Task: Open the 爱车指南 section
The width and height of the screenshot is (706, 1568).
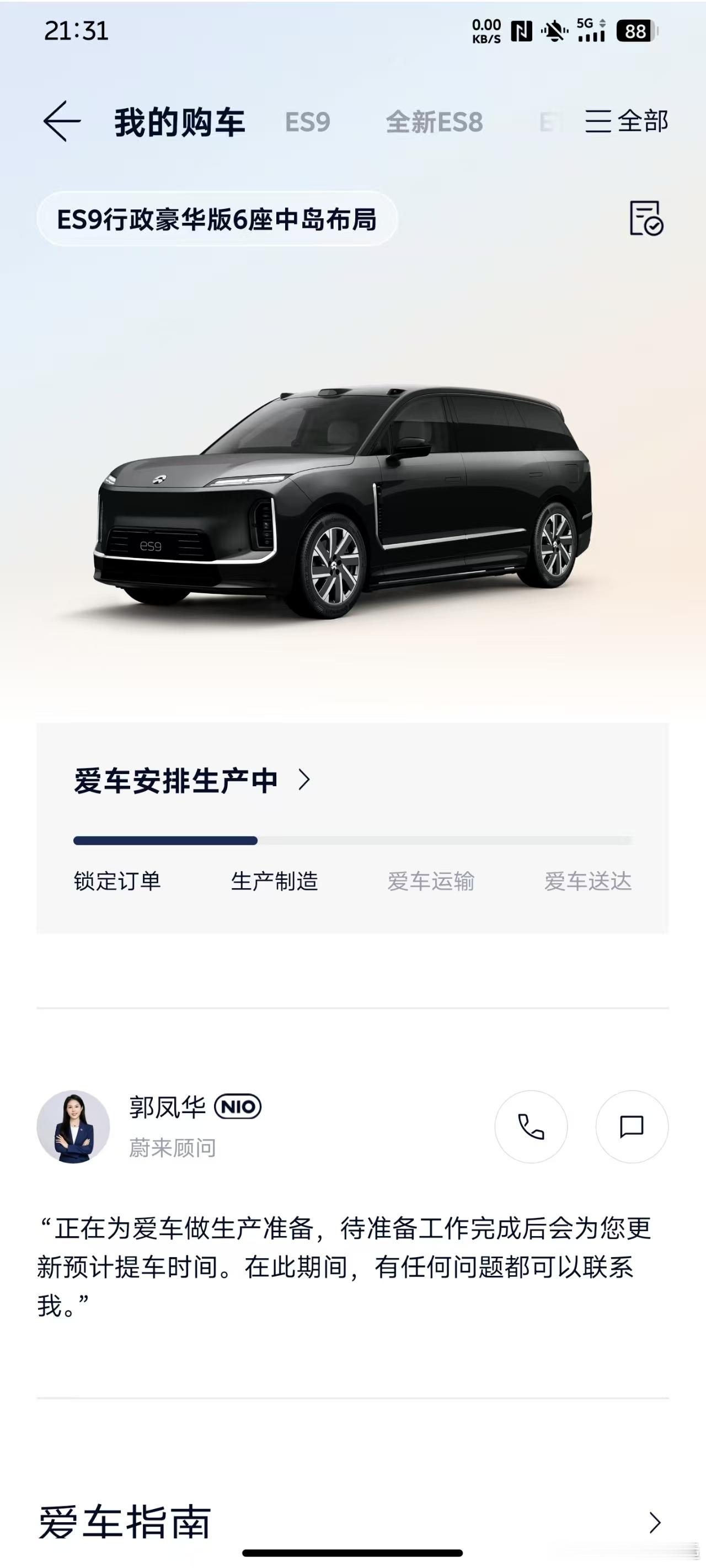Action: [352, 1522]
